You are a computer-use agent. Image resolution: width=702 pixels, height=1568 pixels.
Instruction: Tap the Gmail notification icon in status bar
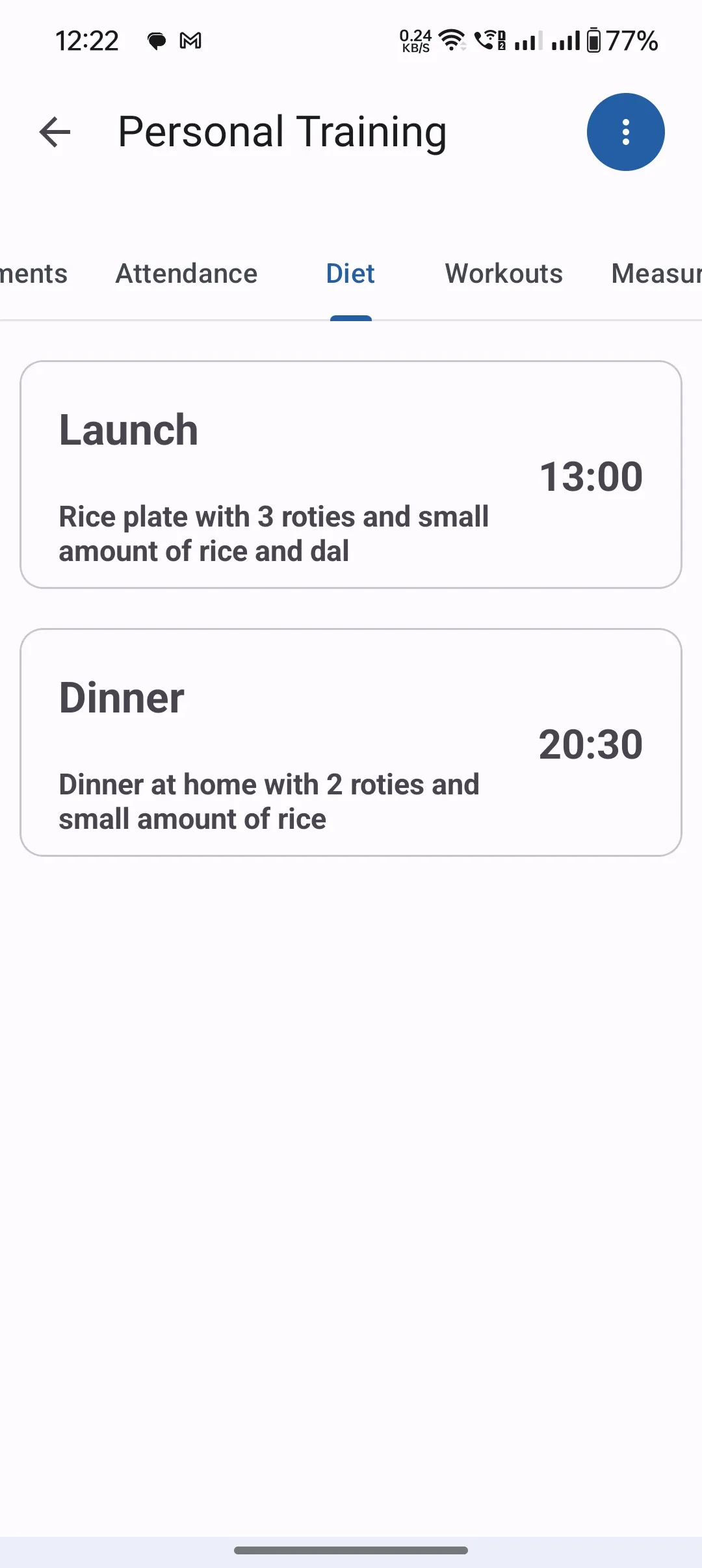190,40
